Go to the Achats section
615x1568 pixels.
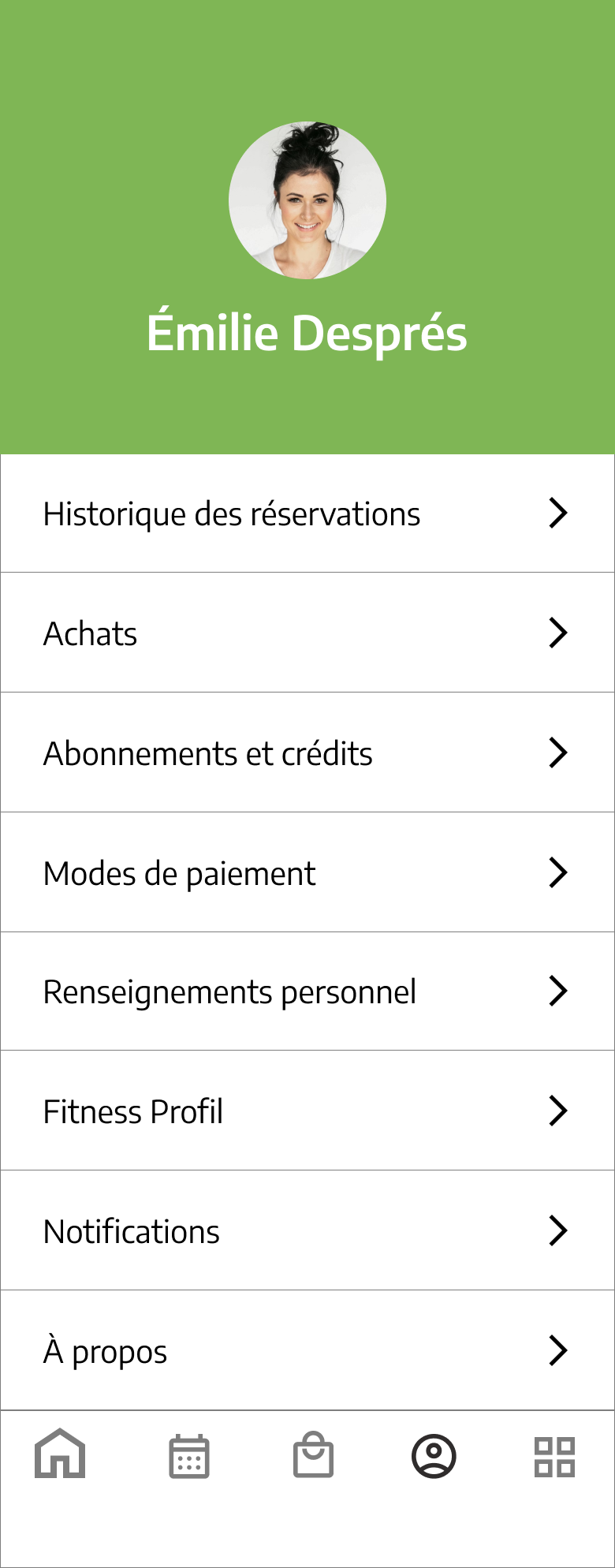(307, 633)
